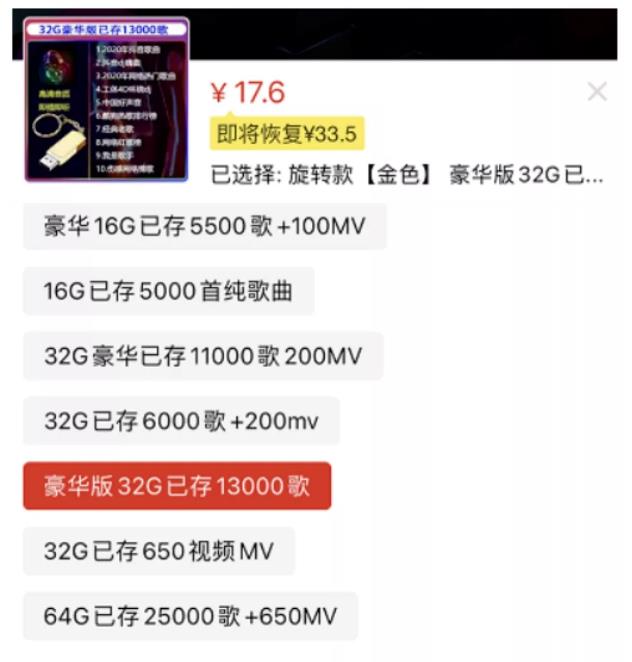
Task: Pick 32G豪华已存11000歌 200MV option
Action: (x=203, y=356)
